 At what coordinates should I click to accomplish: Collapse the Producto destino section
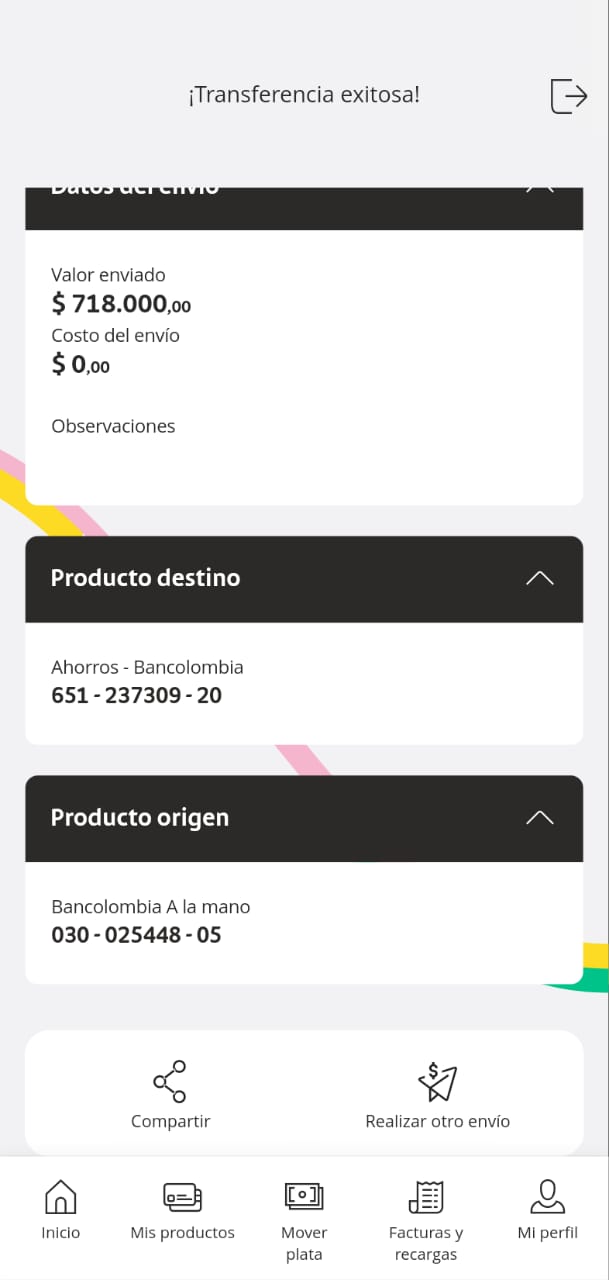539,578
